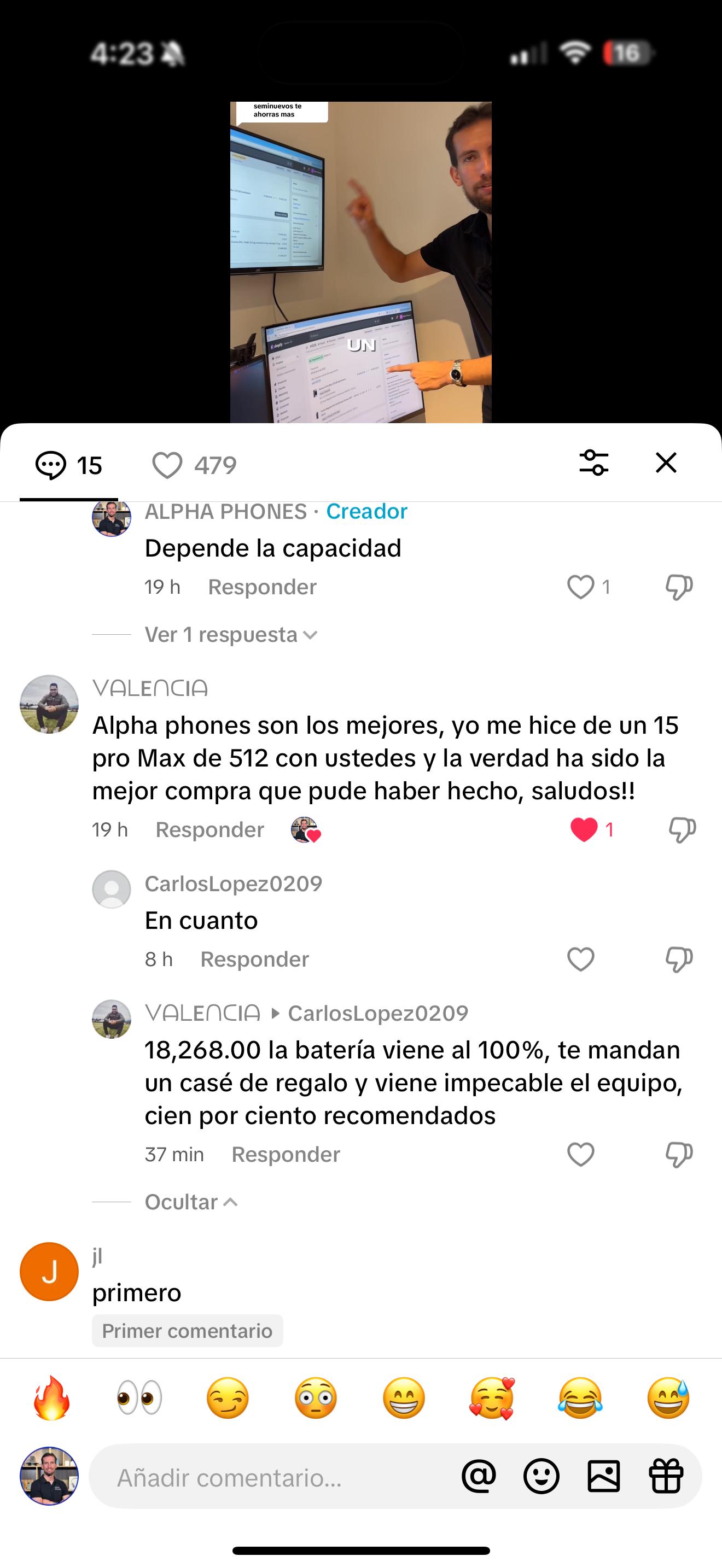Screen dimensions: 722x1568
Task: Switch to the likes tab showing 479
Action: (x=194, y=466)
